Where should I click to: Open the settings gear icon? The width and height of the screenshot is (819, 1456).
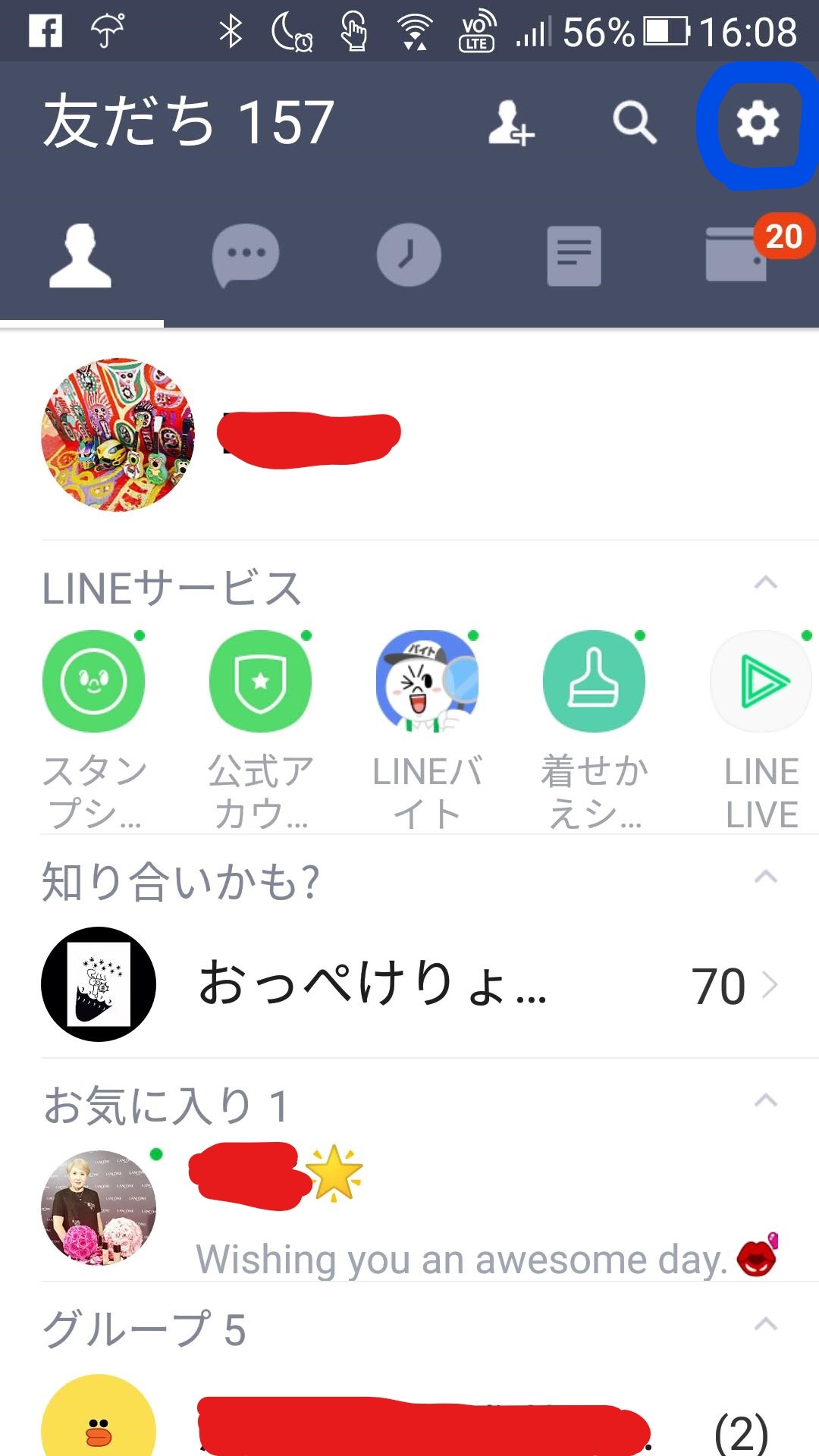[x=758, y=122]
